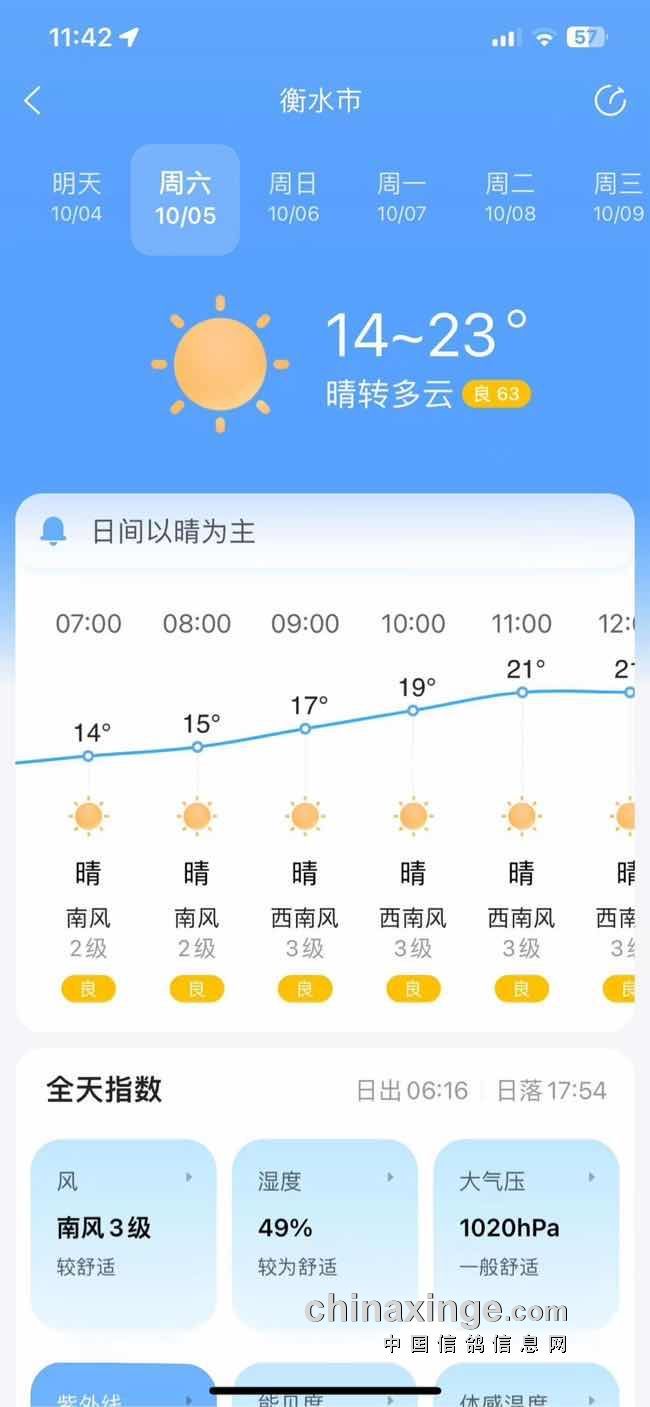Open the 良 63 air quality badge
650x1407 pixels.
click(497, 394)
